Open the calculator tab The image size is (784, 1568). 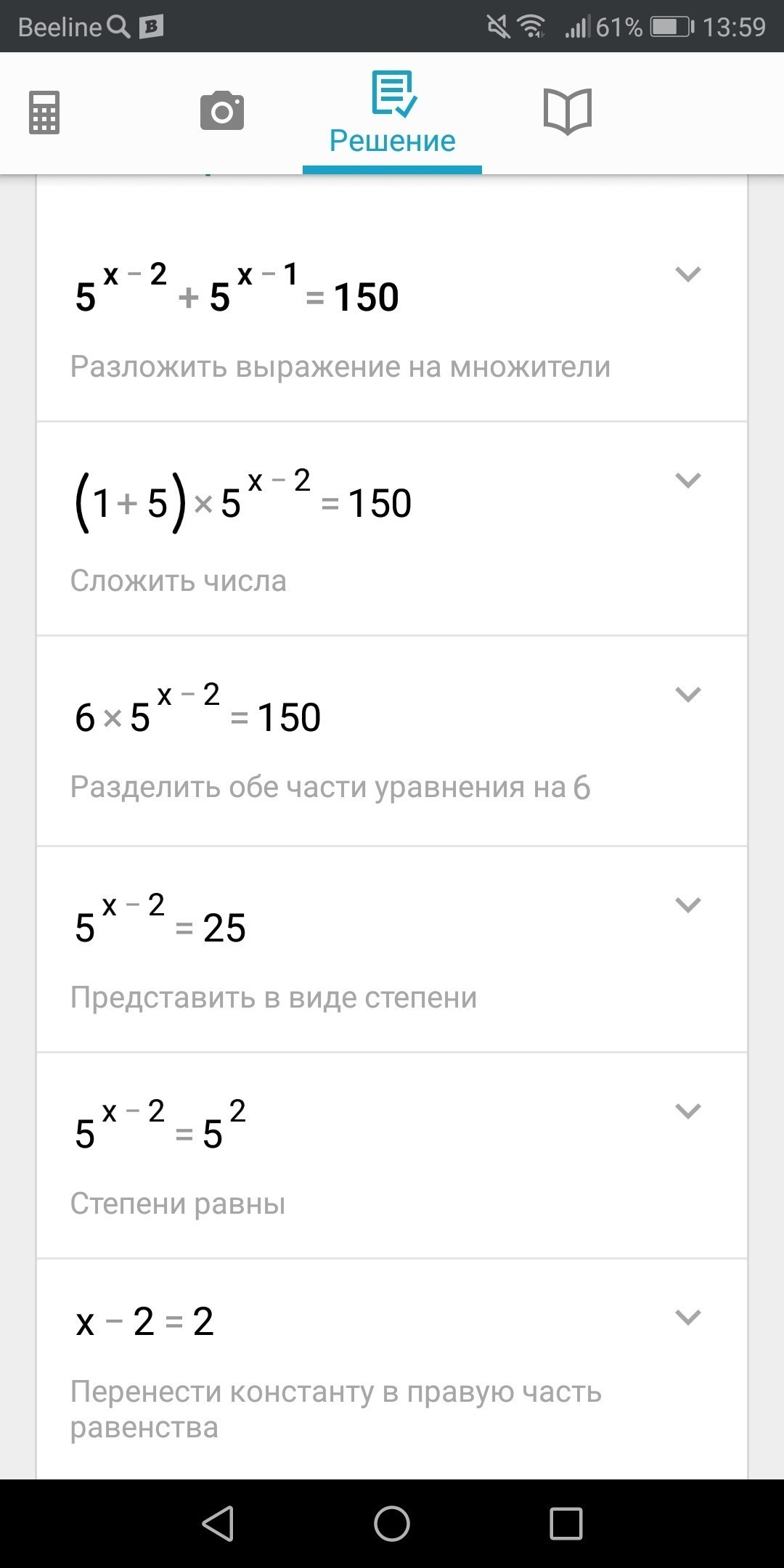(44, 112)
